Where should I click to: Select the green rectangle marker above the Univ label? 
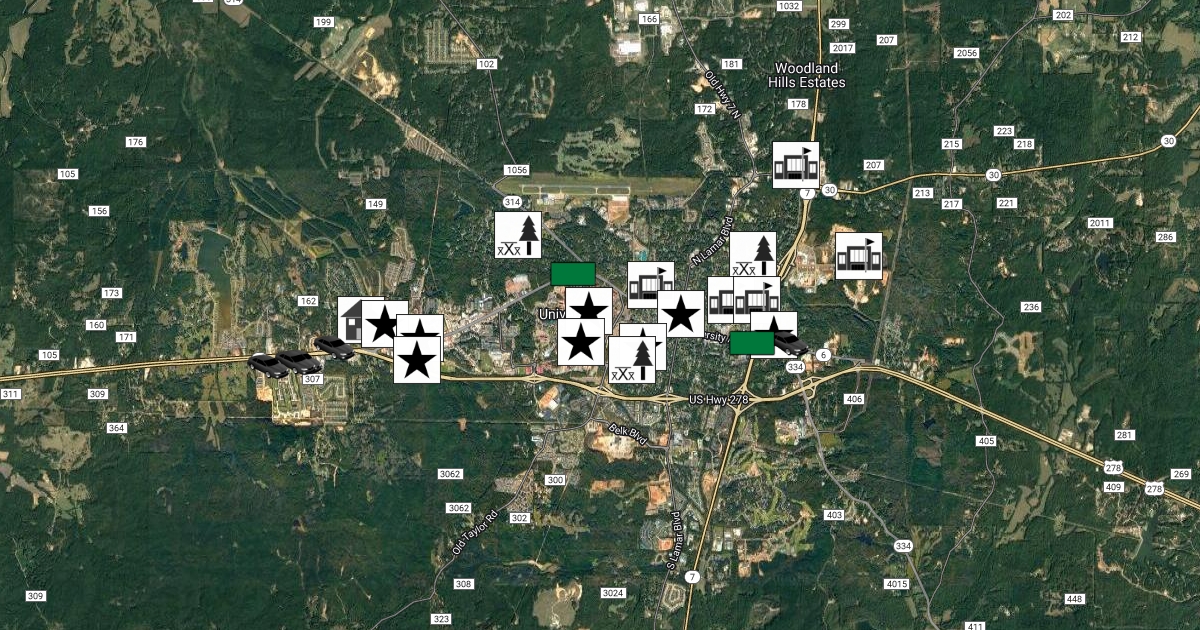click(573, 273)
